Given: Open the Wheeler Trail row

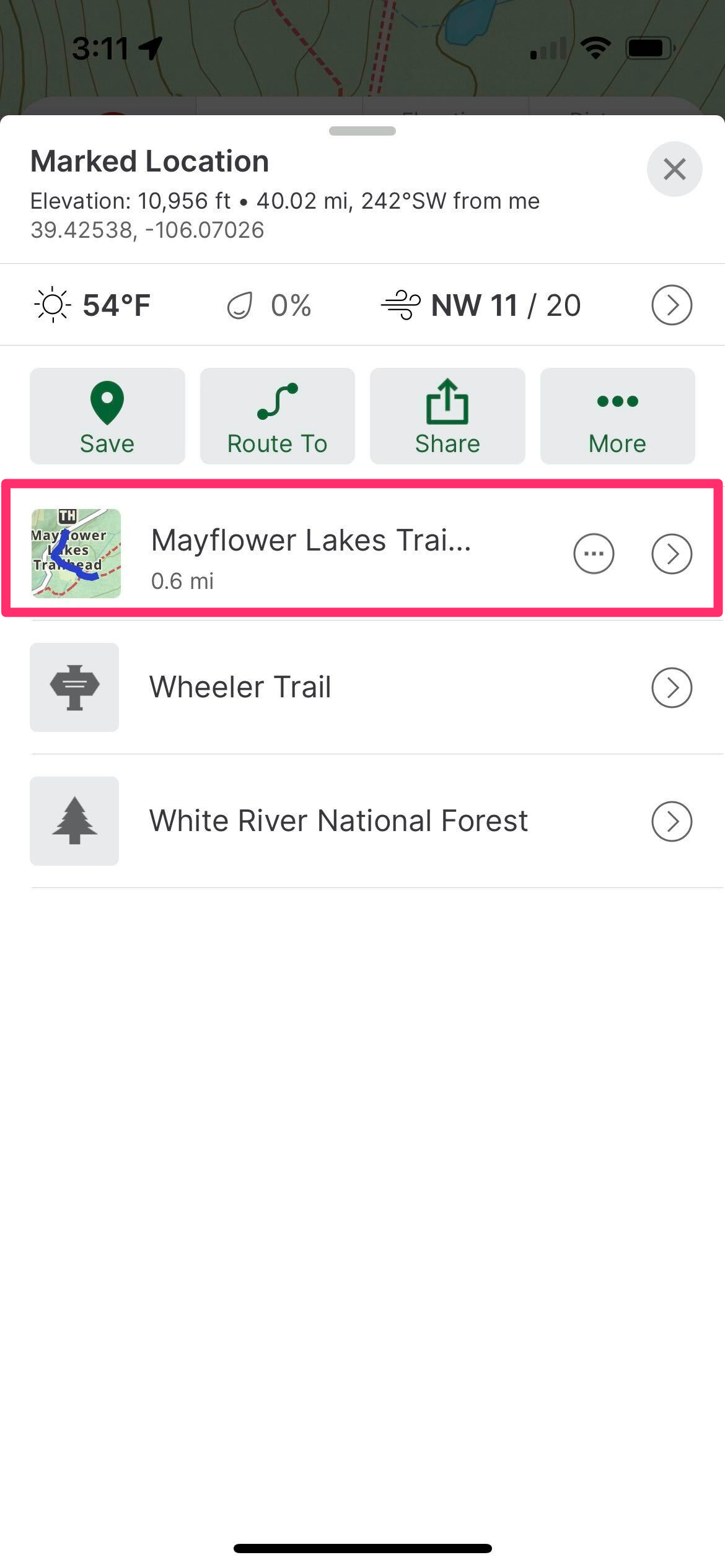Looking at the screenshot, I should tap(362, 687).
